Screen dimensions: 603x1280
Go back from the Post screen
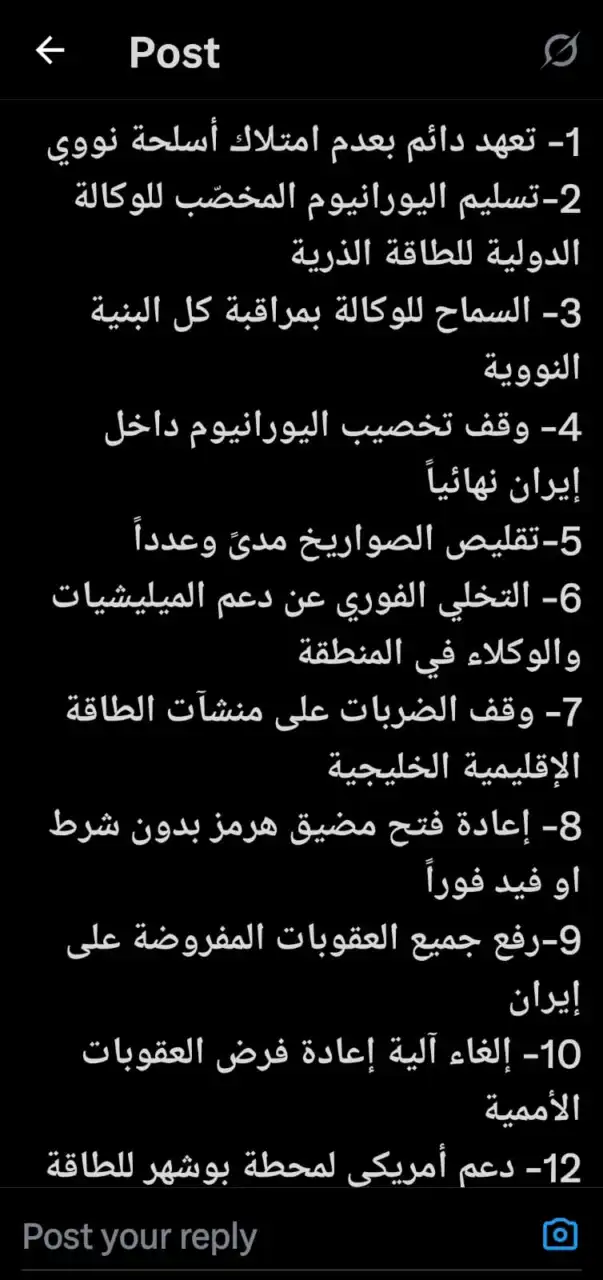coord(50,51)
